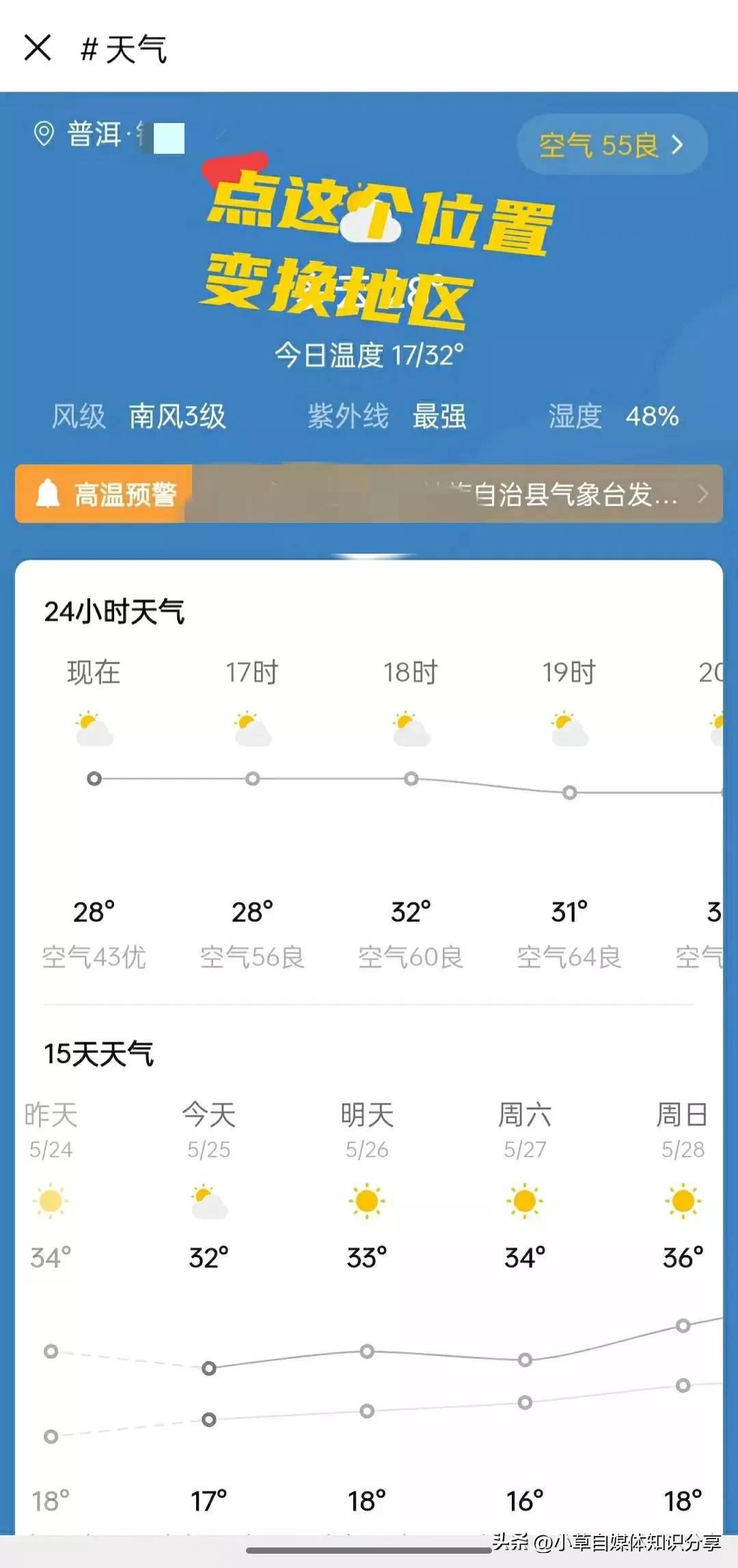The image size is (738, 1568).
Task: Click the partly cloudy icon at 17时
Action: 253,728
